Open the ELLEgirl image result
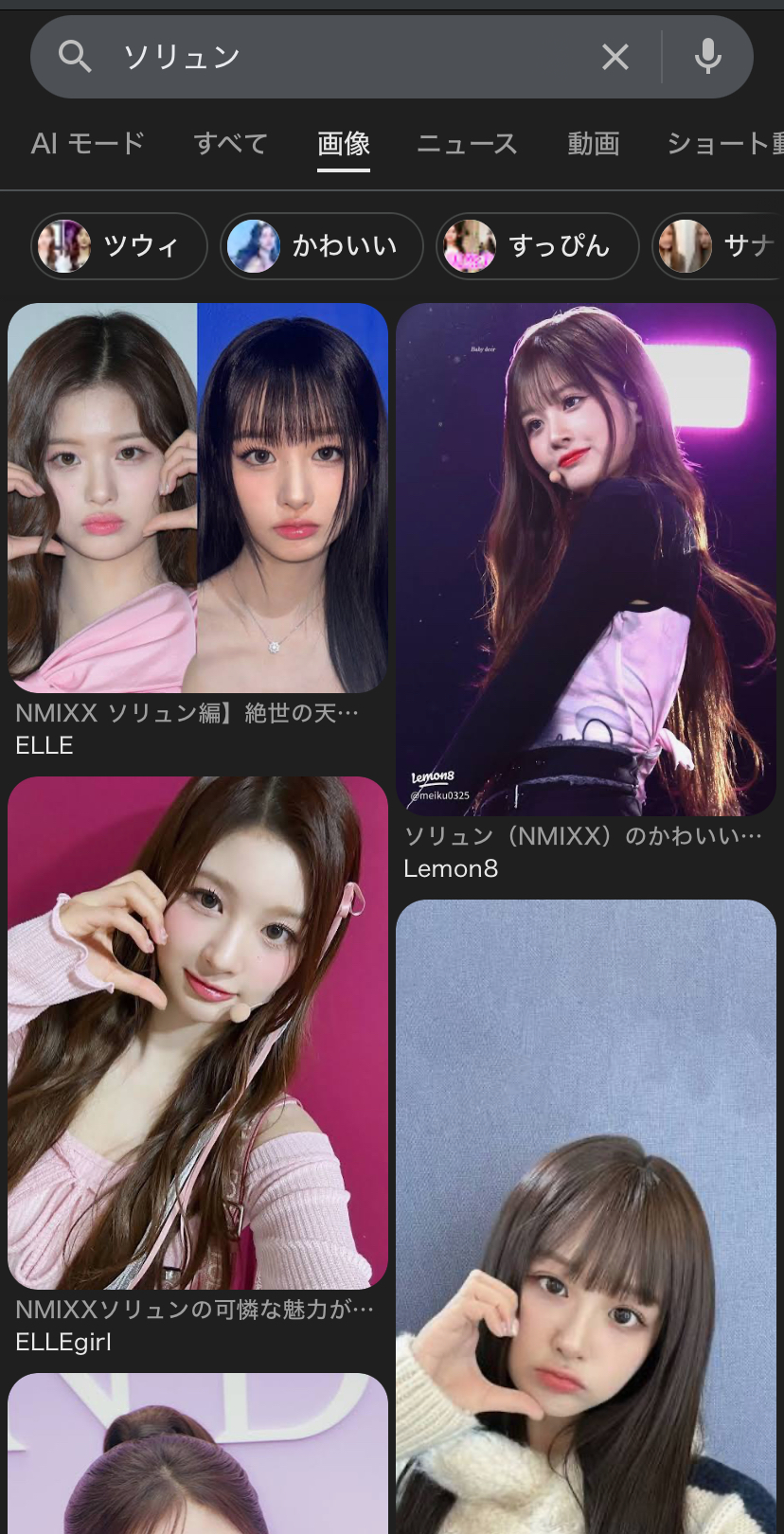 click(x=198, y=1032)
